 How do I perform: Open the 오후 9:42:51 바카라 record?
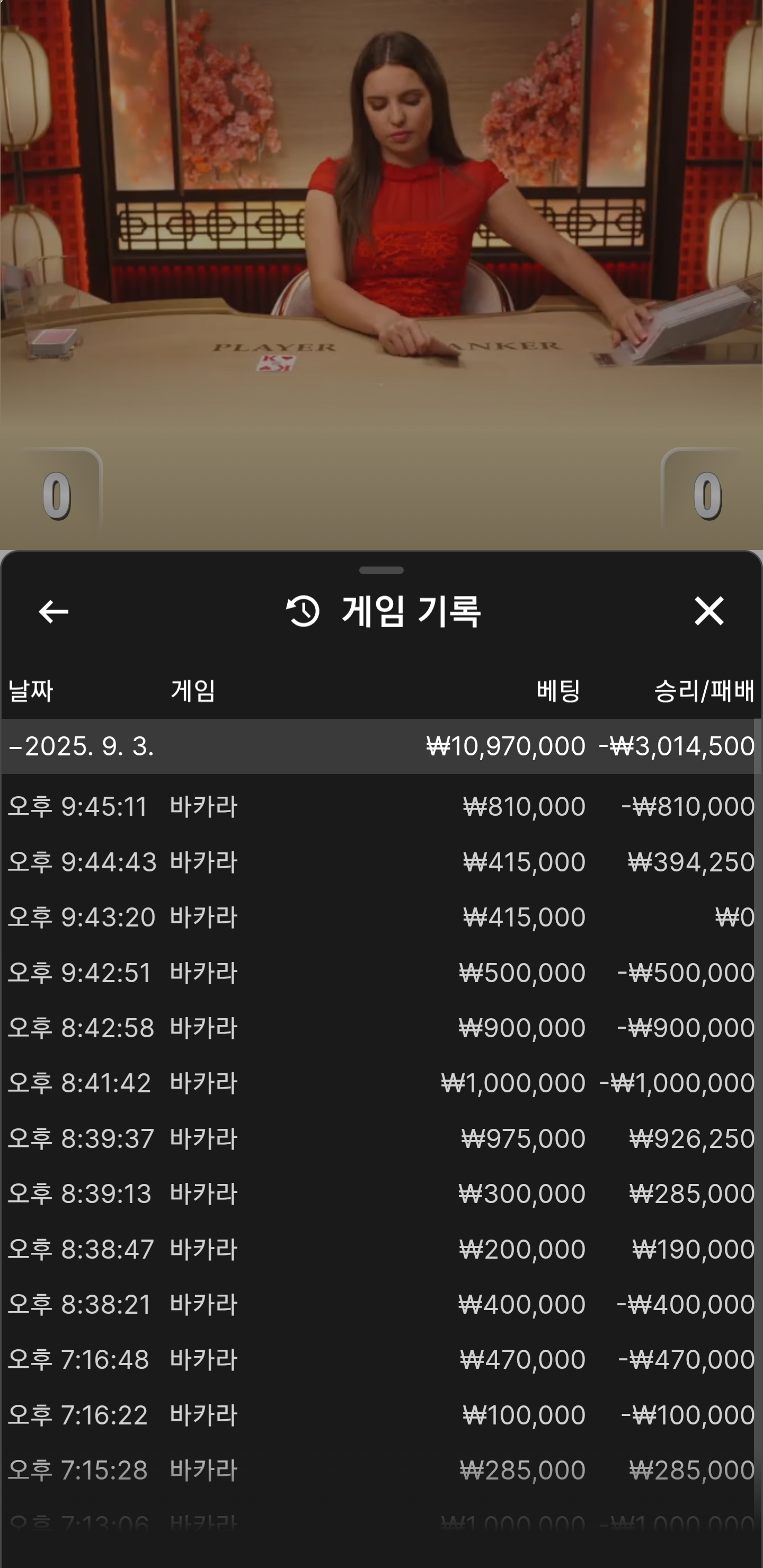381,973
